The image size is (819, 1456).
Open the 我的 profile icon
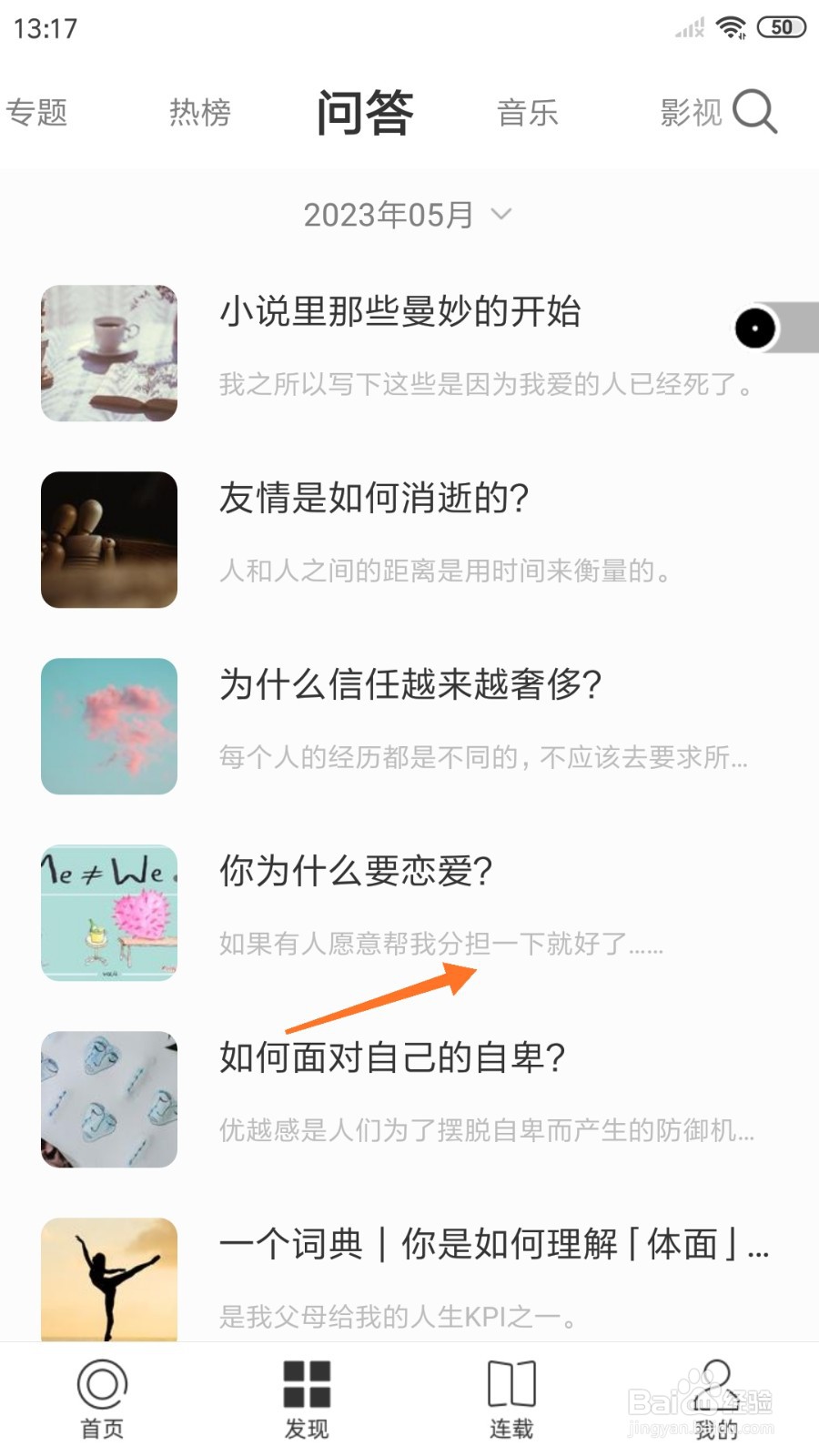point(715,1390)
